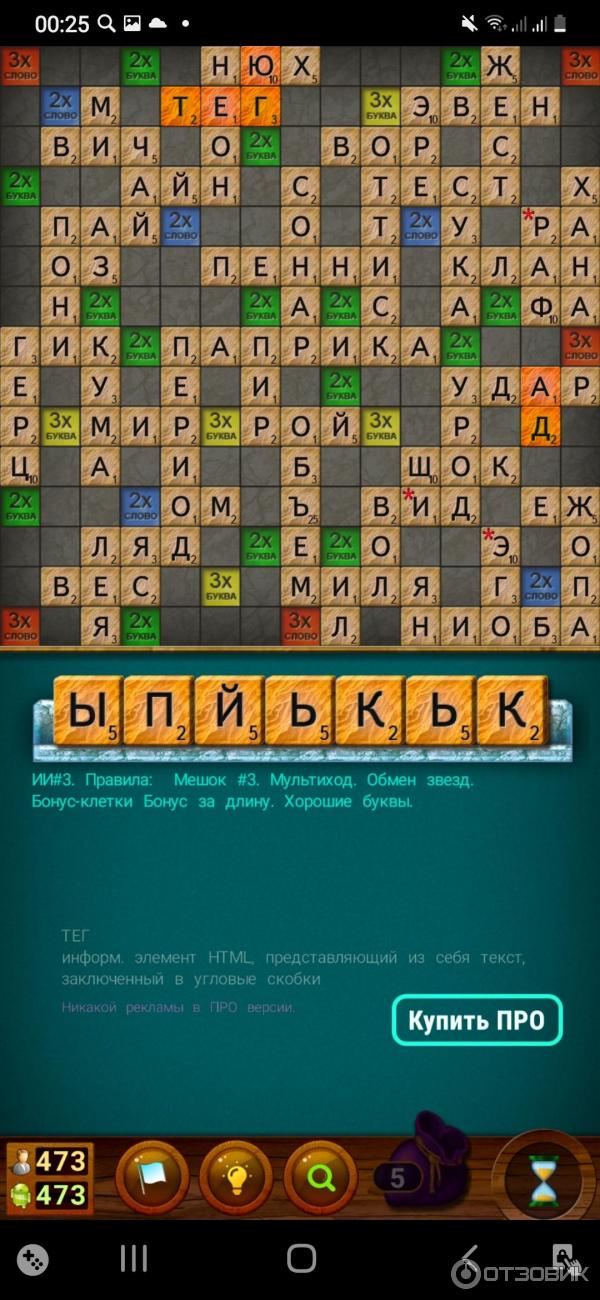Screen dimensions: 600x1300
Task: Open the purple letter bag
Action: tap(425, 1170)
